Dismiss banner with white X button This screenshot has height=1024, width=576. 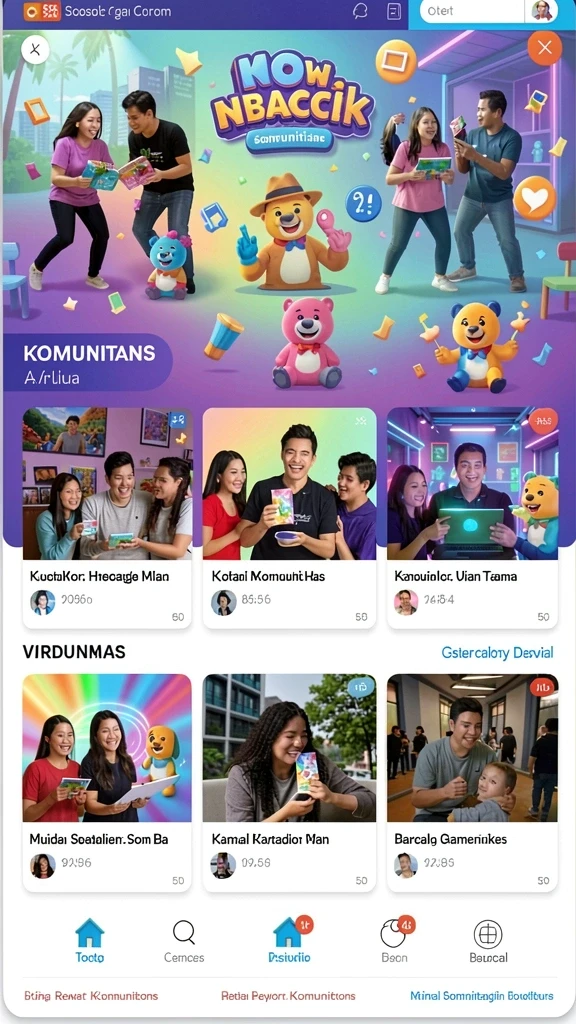coord(35,49)
